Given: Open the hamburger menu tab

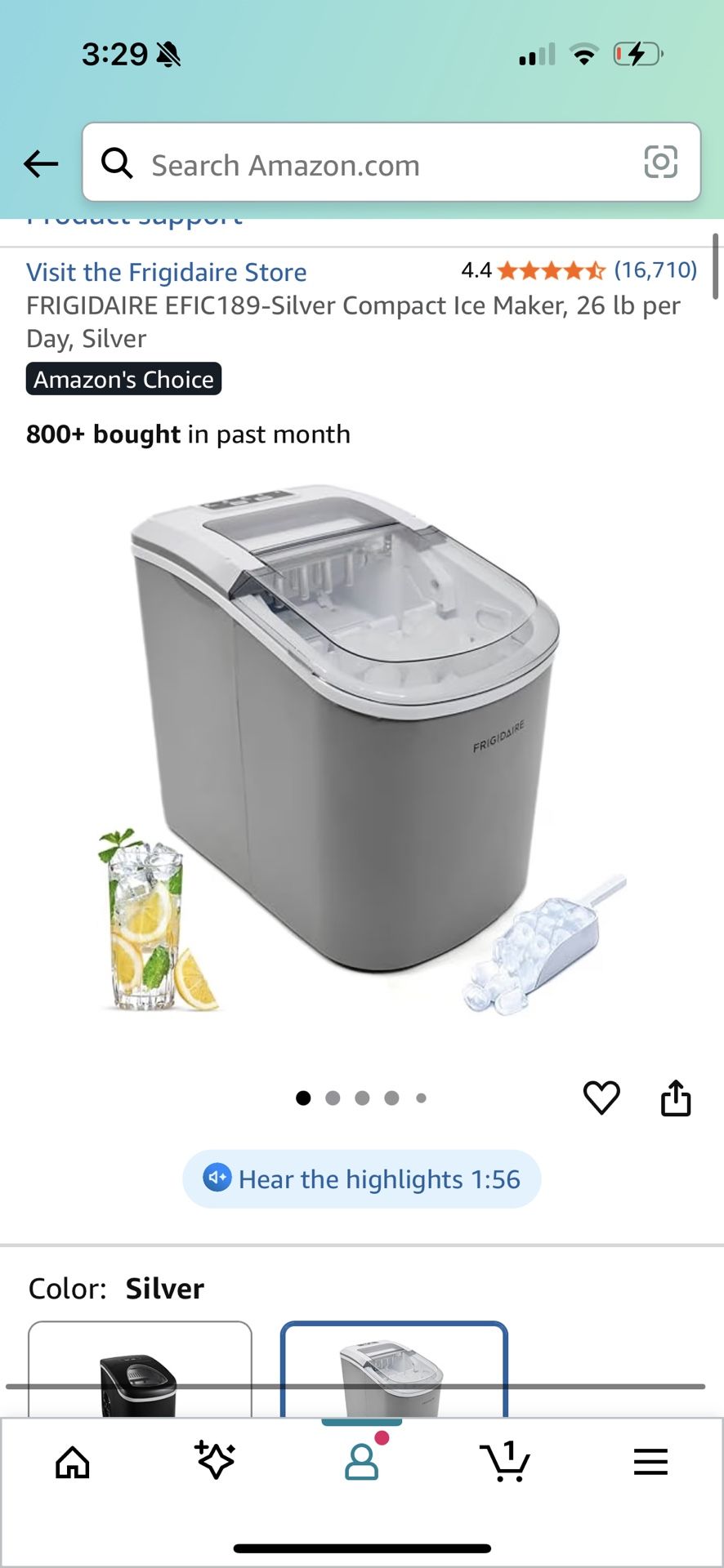Looking at the screenshot, I should [650, 1462].
